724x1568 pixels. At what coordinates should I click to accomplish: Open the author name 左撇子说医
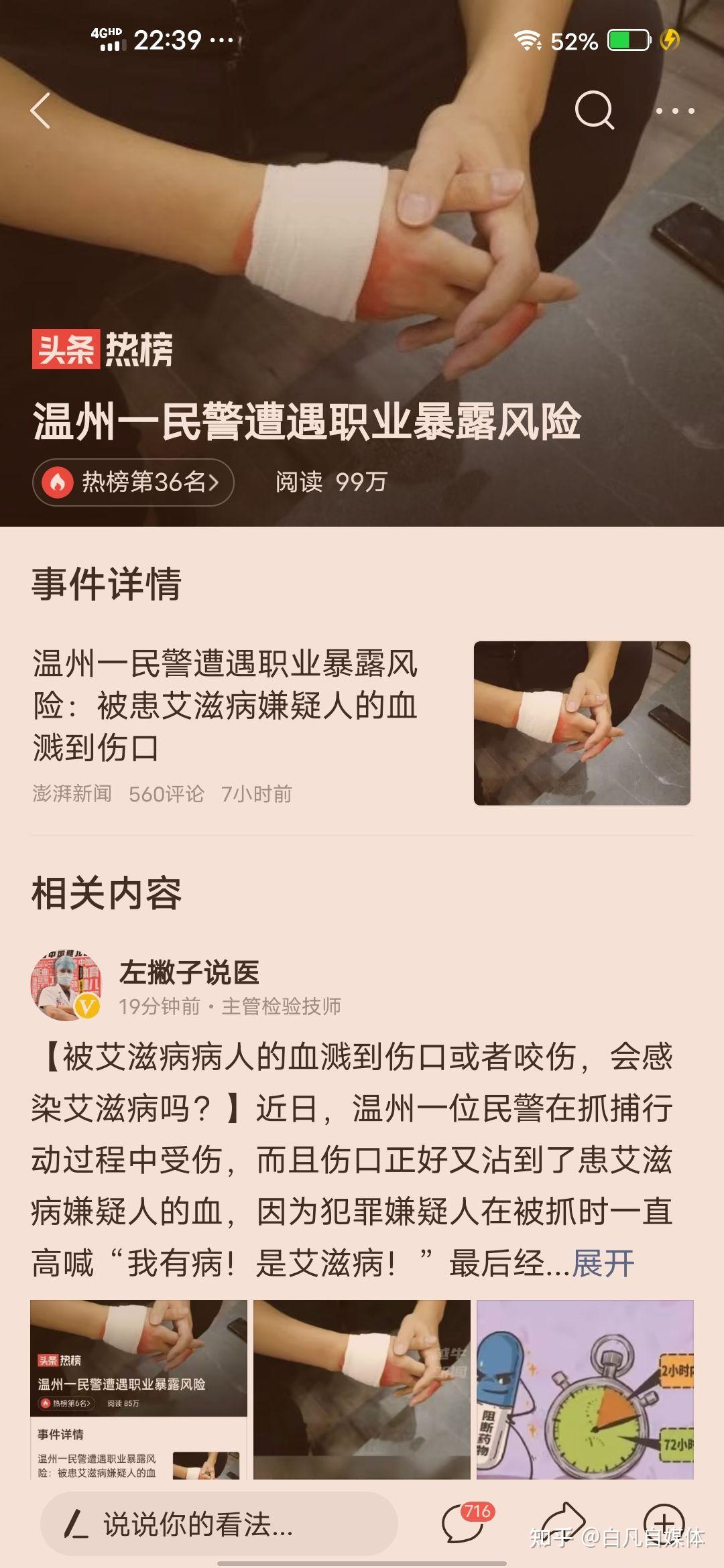pyautogui.click(x=189, y=972)
